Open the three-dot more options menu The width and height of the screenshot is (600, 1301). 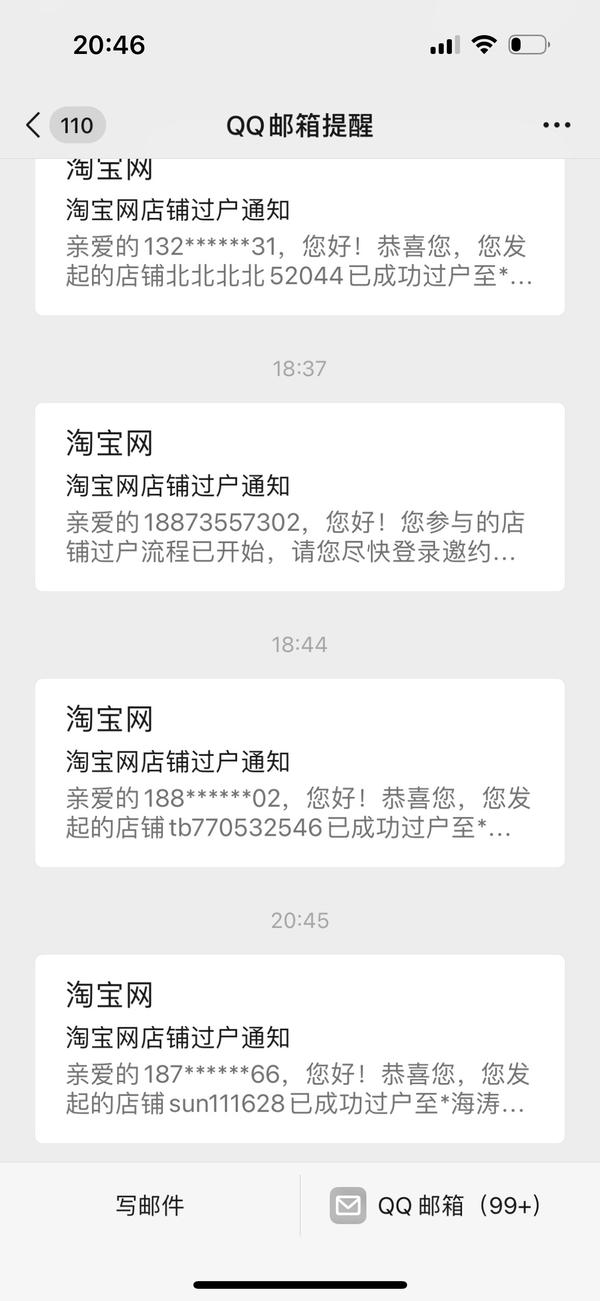point(556,126)
